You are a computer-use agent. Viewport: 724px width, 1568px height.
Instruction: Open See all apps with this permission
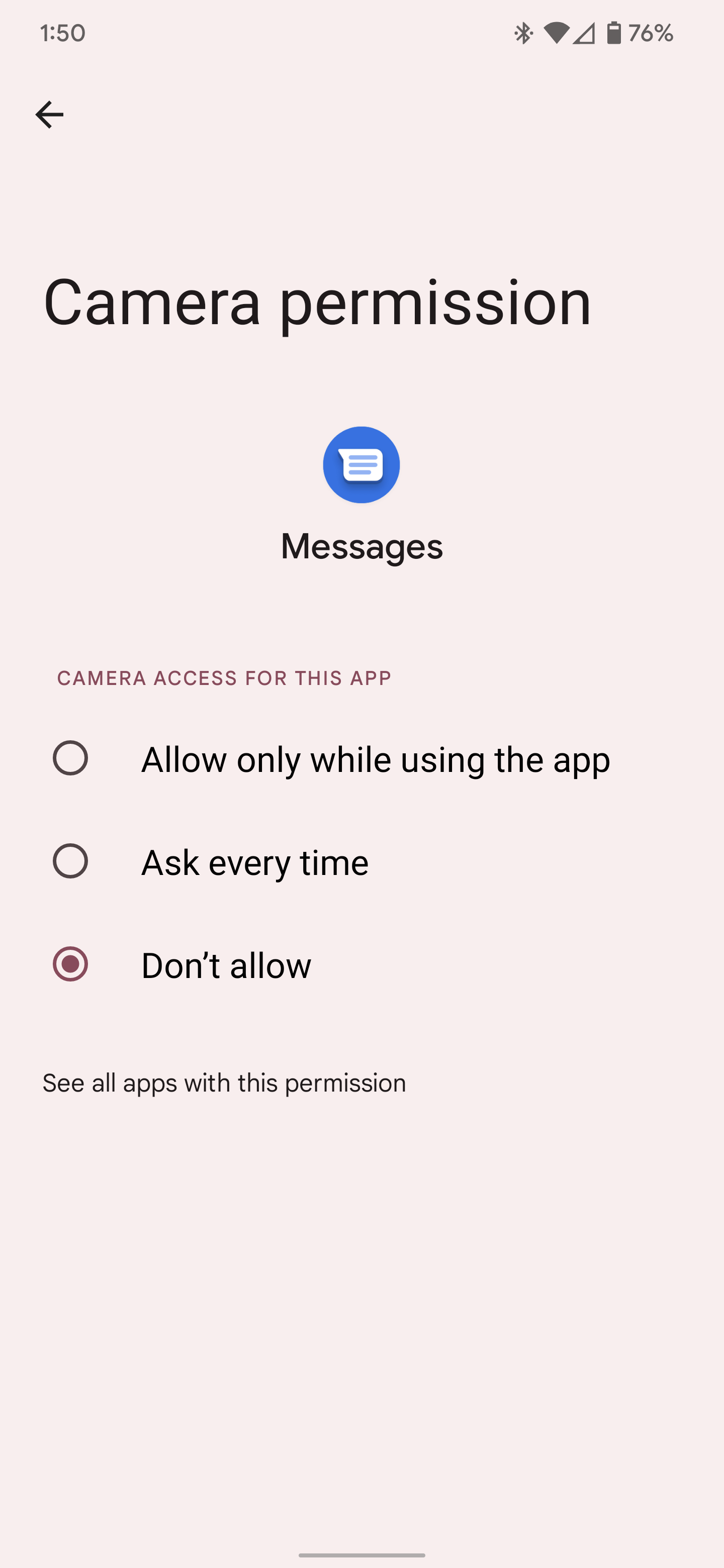click(224, 1083)
